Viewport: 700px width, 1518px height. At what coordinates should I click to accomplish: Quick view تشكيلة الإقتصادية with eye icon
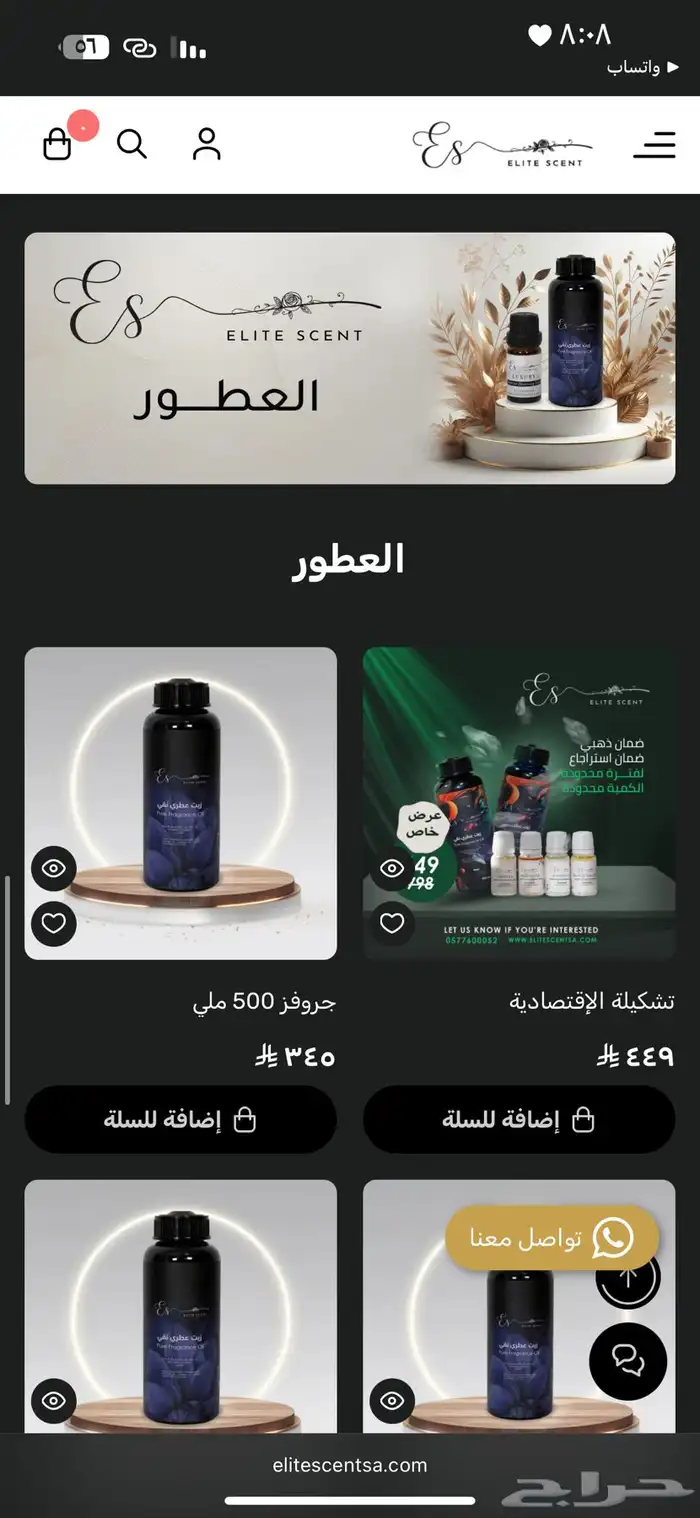[392, 868]
